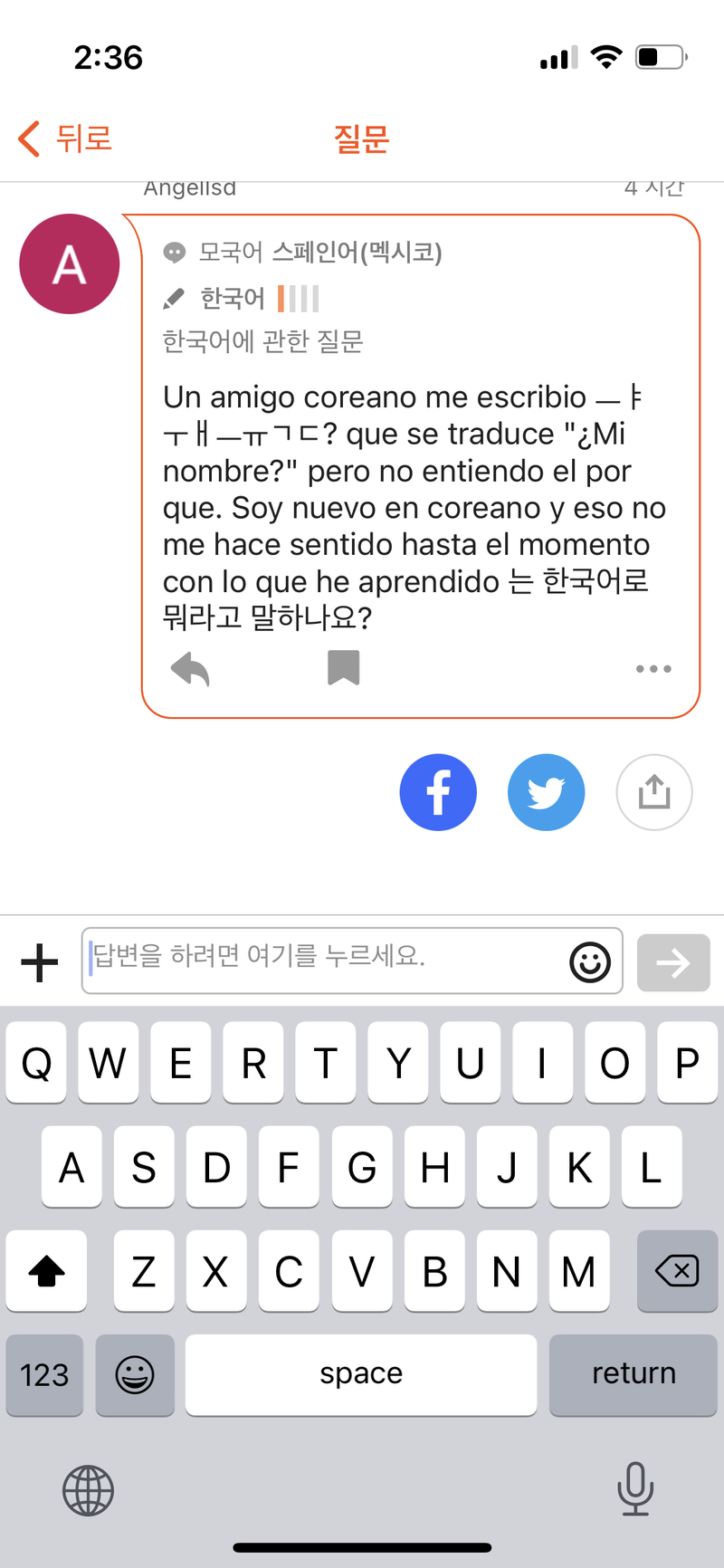Switch to the numeric 123 keyboard

43,1376
